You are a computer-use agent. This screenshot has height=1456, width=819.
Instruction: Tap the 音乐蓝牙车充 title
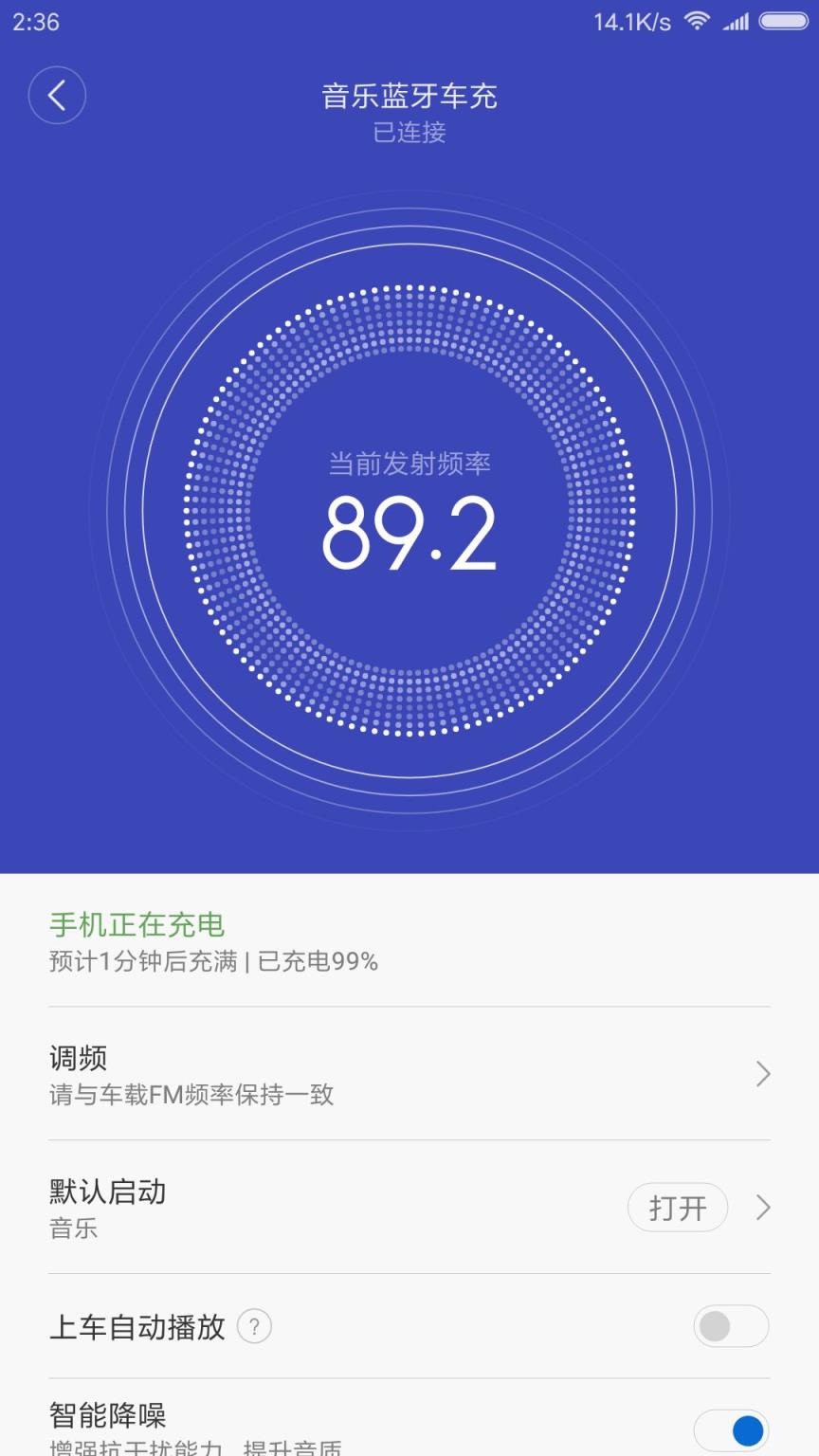409,98
